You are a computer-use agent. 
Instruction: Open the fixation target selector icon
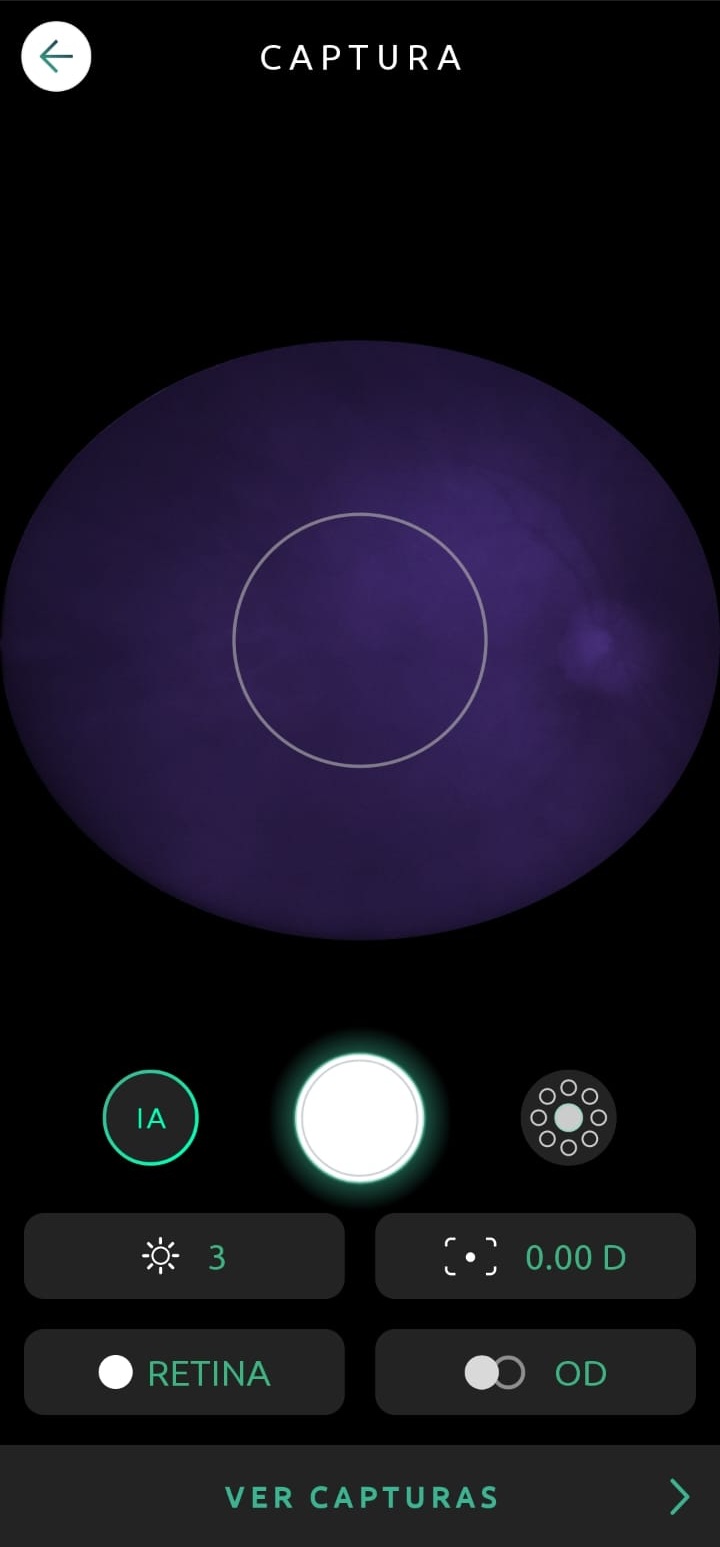coord(568,1118)
